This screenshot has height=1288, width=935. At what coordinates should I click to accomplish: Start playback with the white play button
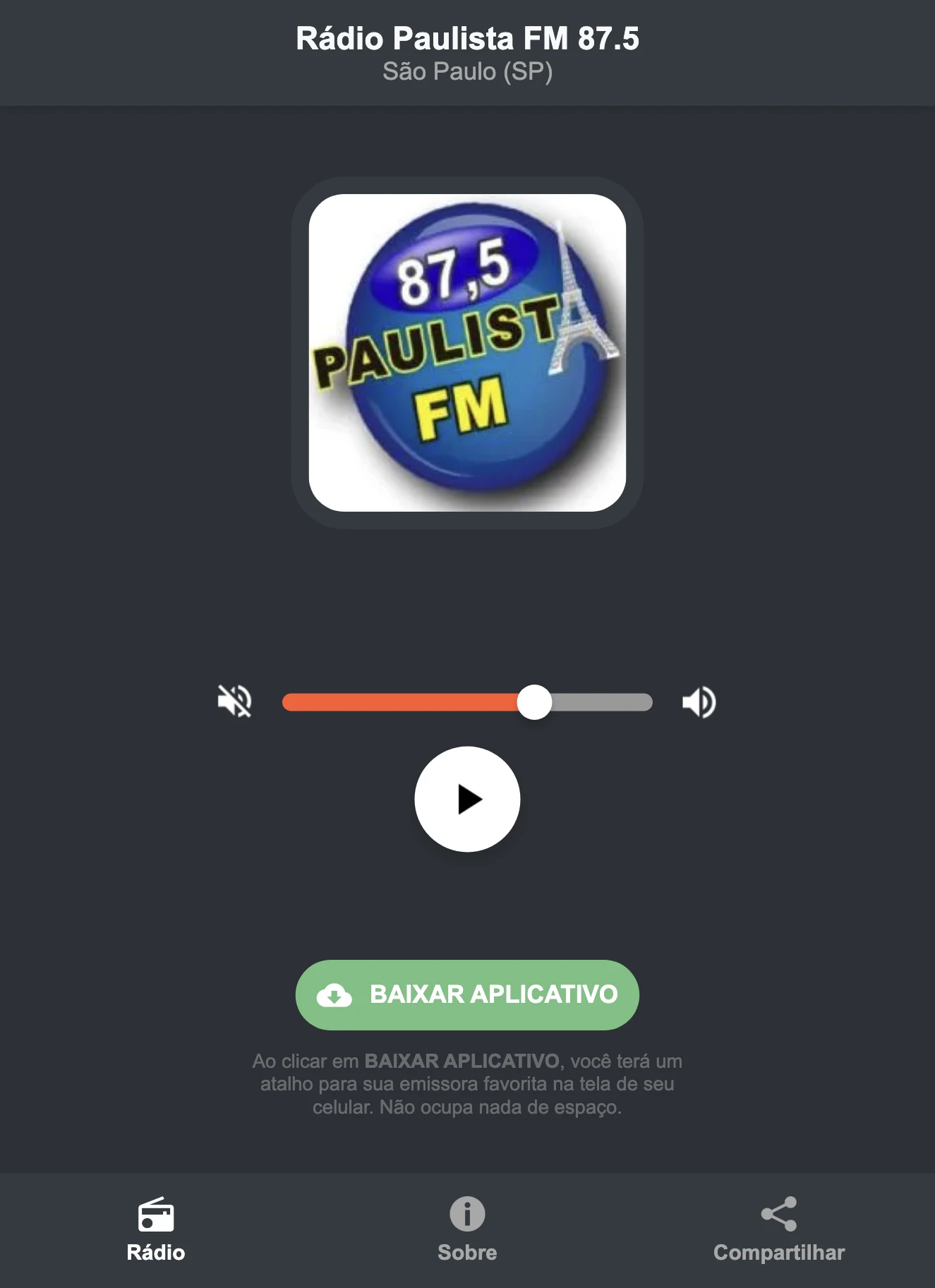pos(467,800)
